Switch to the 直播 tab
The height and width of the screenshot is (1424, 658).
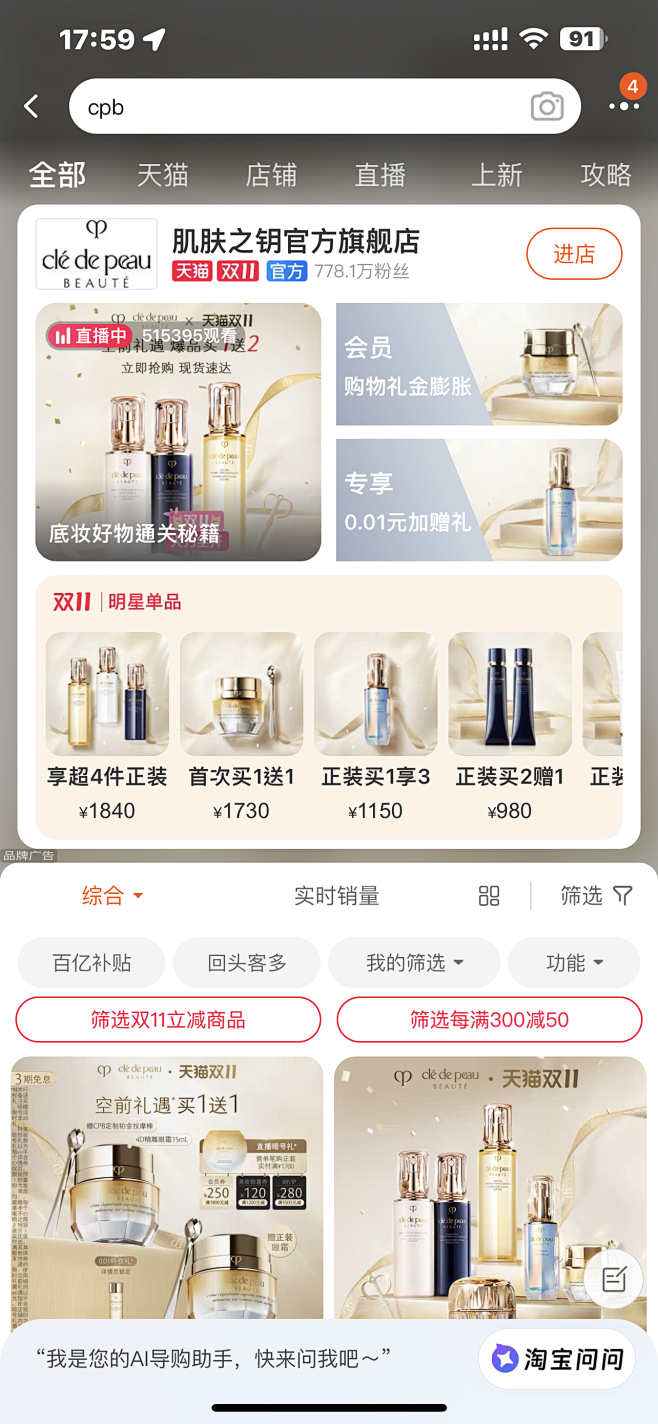[x=380, y=175]
